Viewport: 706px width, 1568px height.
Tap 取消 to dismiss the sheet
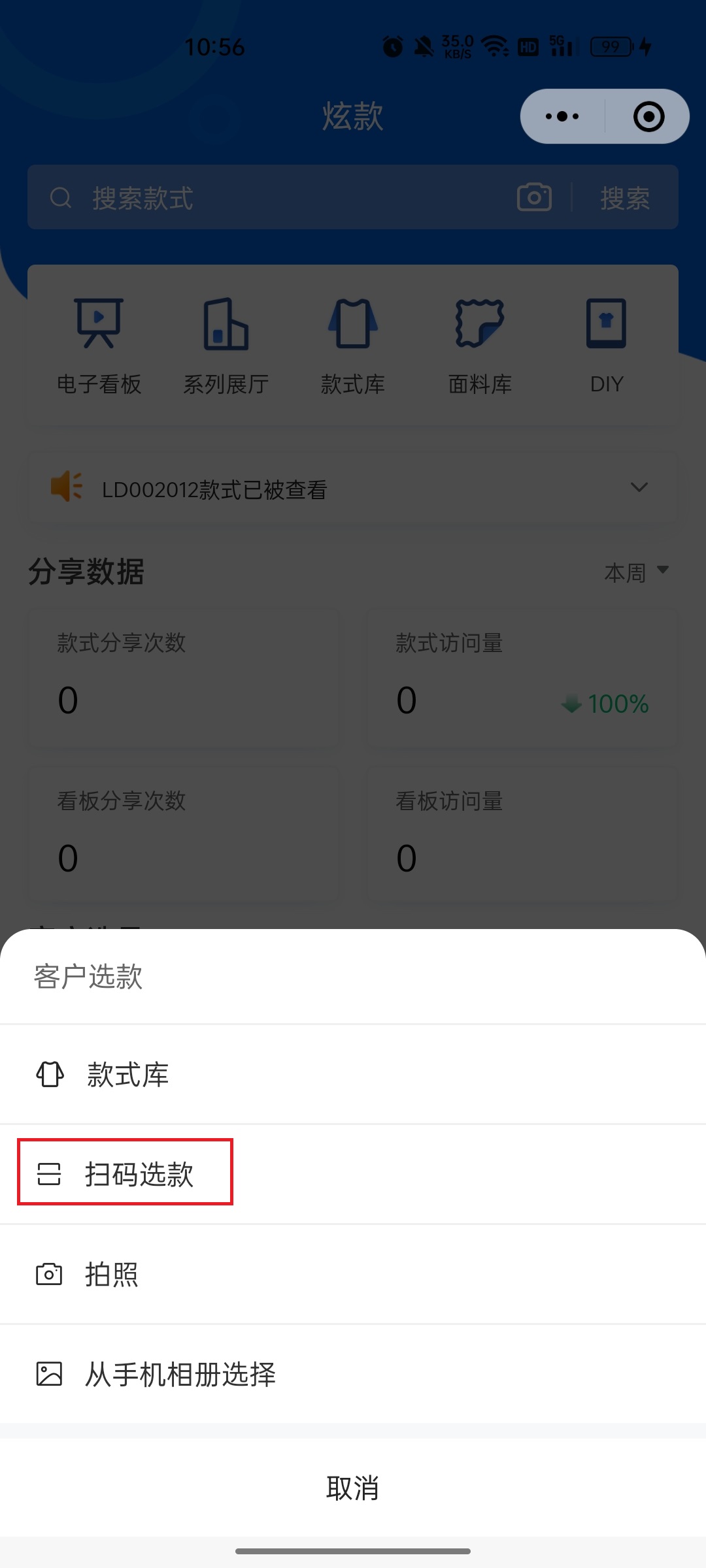coord(353,1488)
